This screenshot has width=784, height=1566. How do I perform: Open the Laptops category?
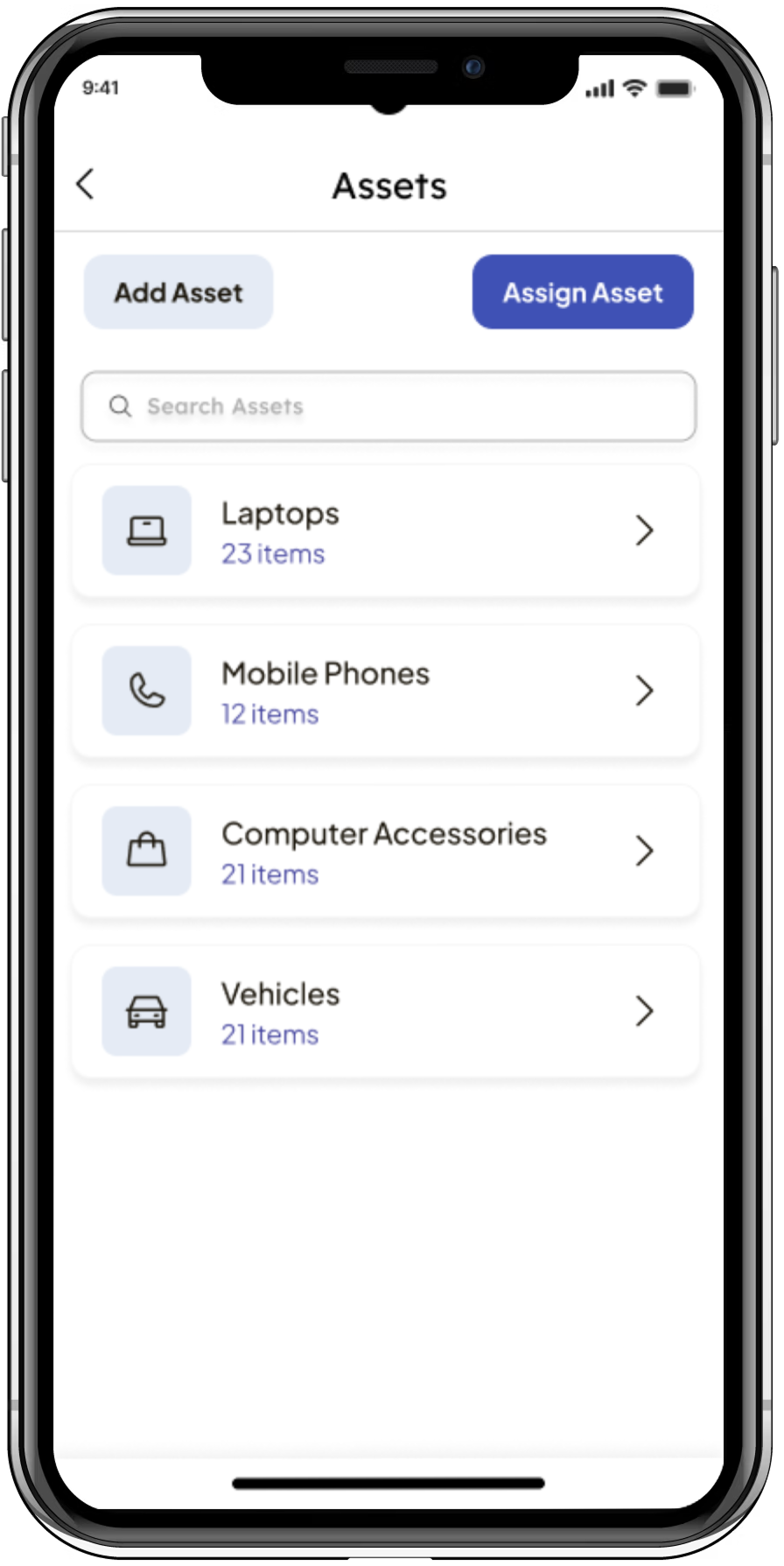coord(385,531)
